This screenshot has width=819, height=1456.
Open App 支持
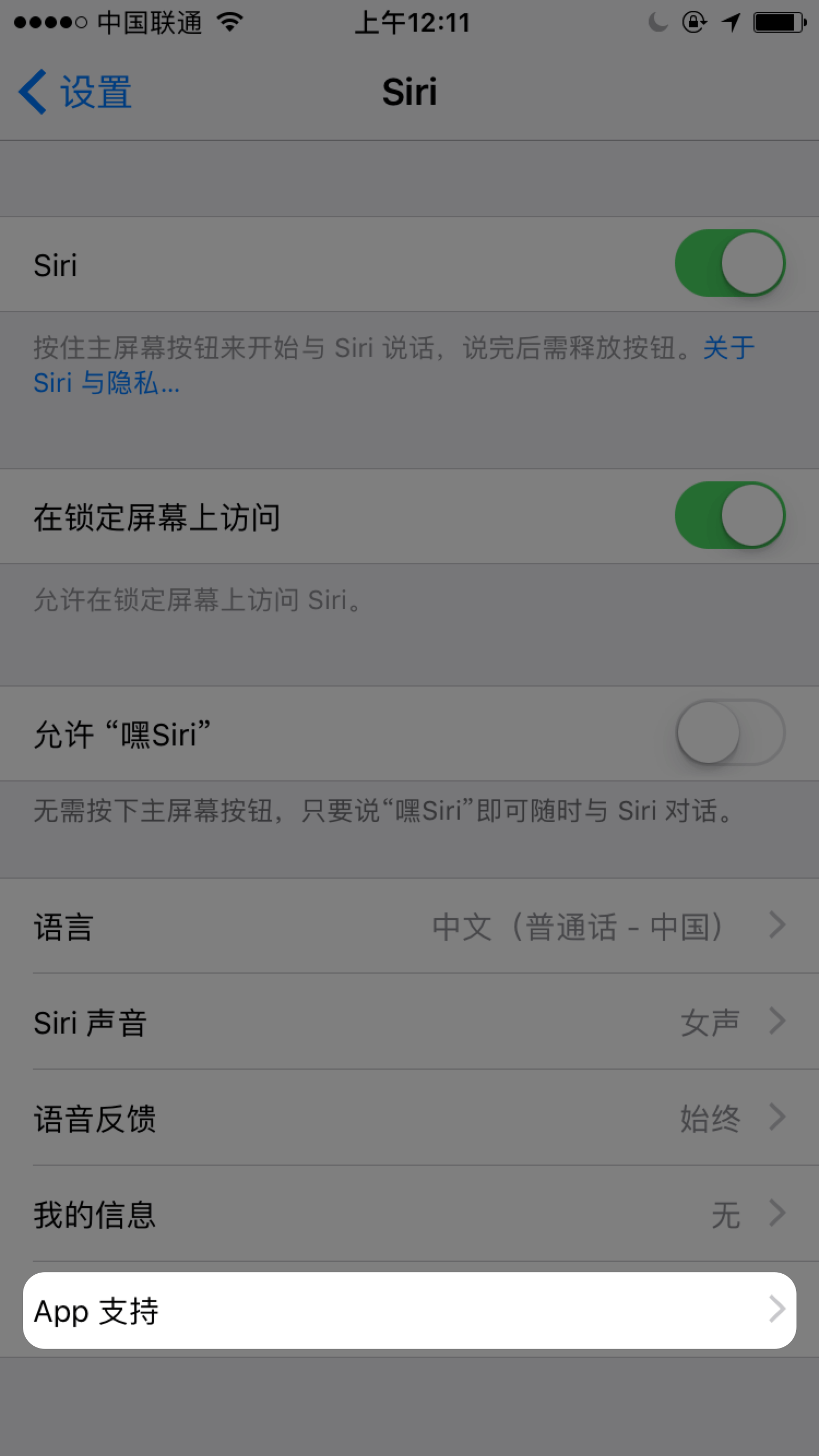410,1310
